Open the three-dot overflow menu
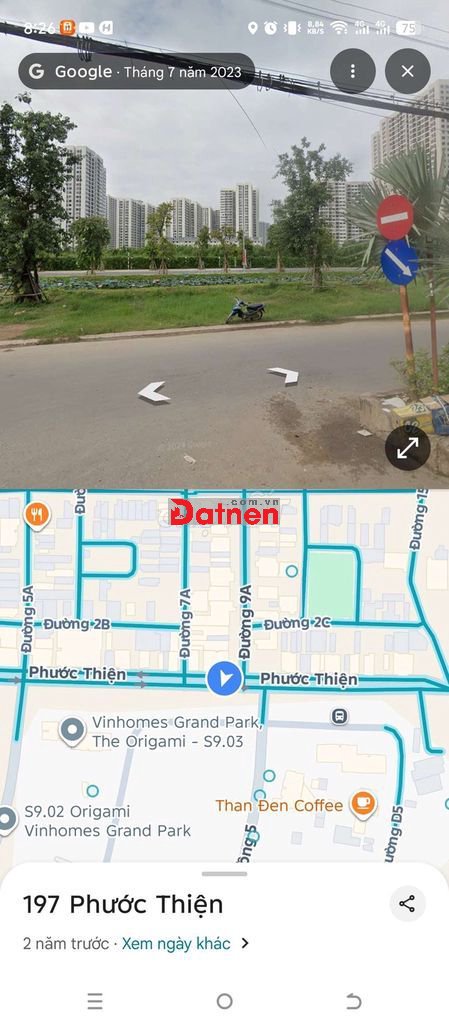 click(352, 71)
